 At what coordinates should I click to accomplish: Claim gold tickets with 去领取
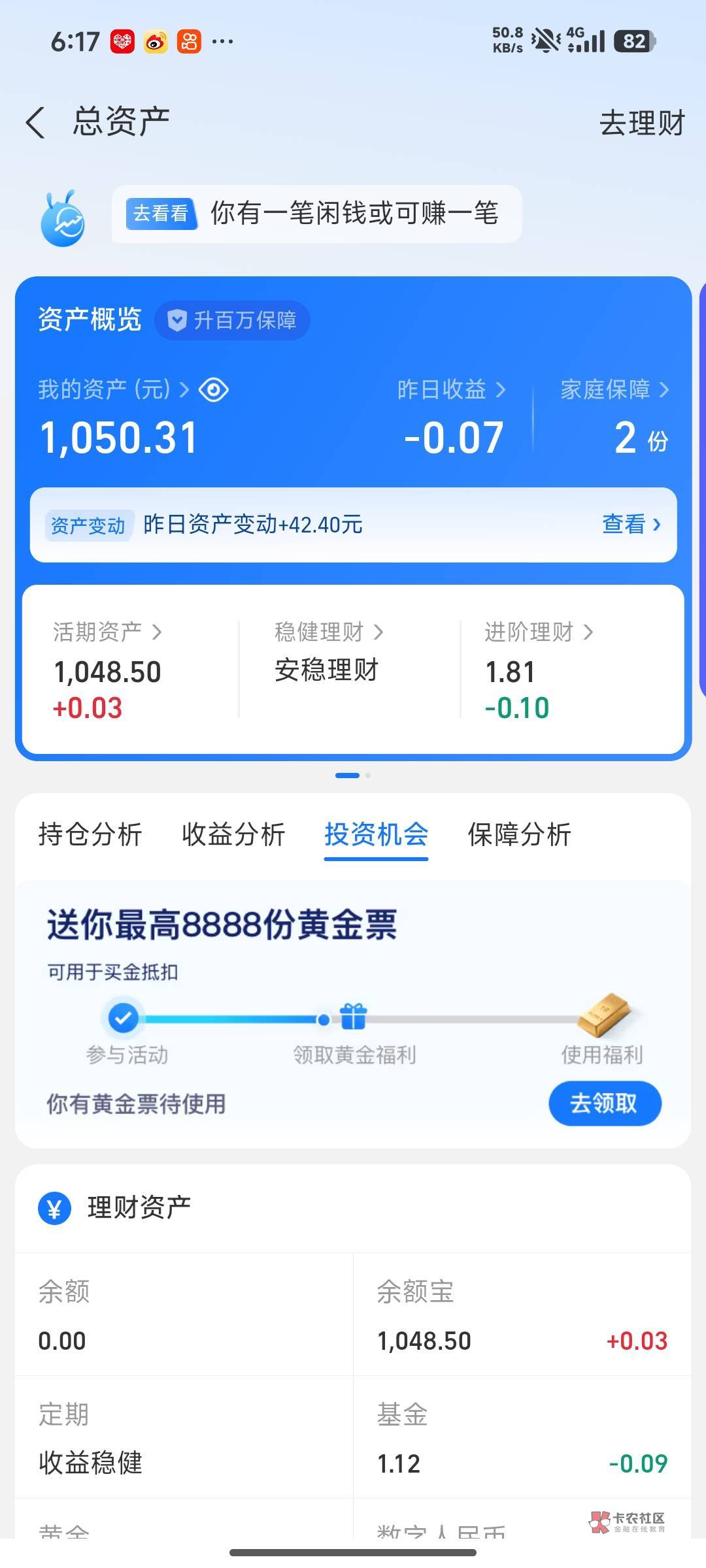[605, 1103]
